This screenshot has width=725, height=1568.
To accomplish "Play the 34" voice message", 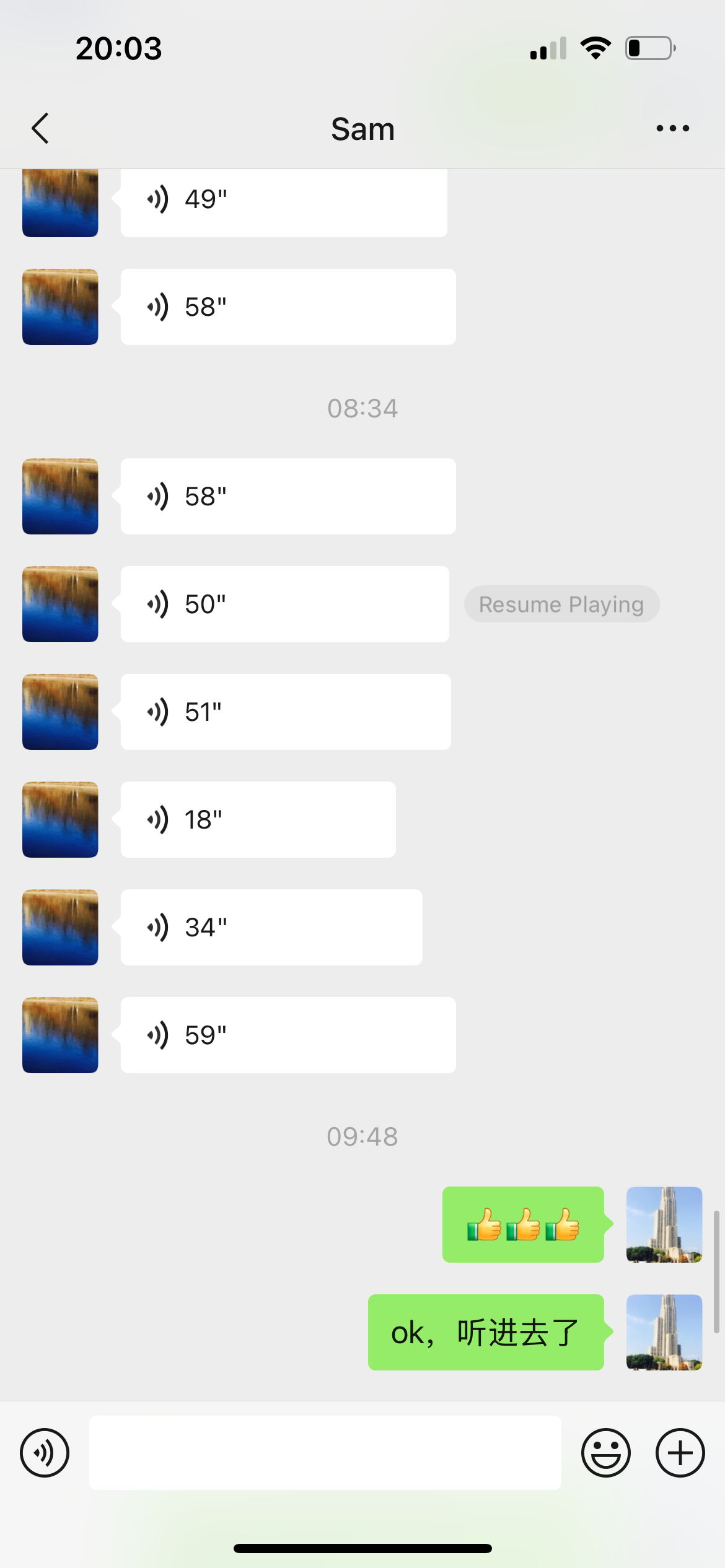I will 271,927.
